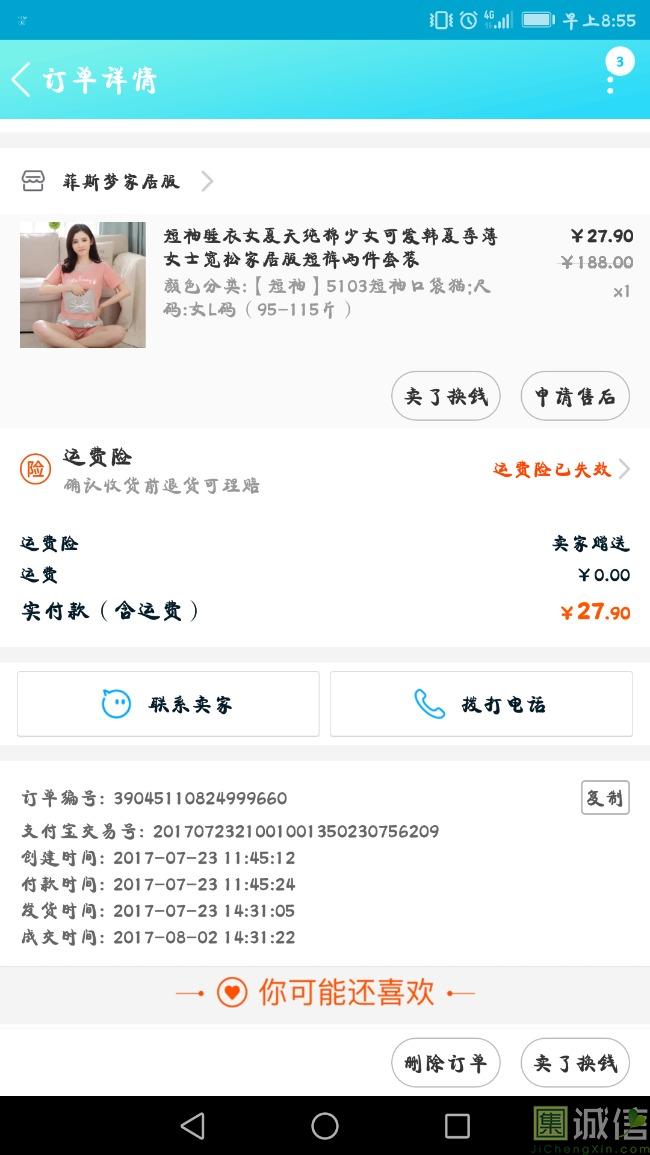
Task: Go back from 订单详情 page
Action: point(22,80)
